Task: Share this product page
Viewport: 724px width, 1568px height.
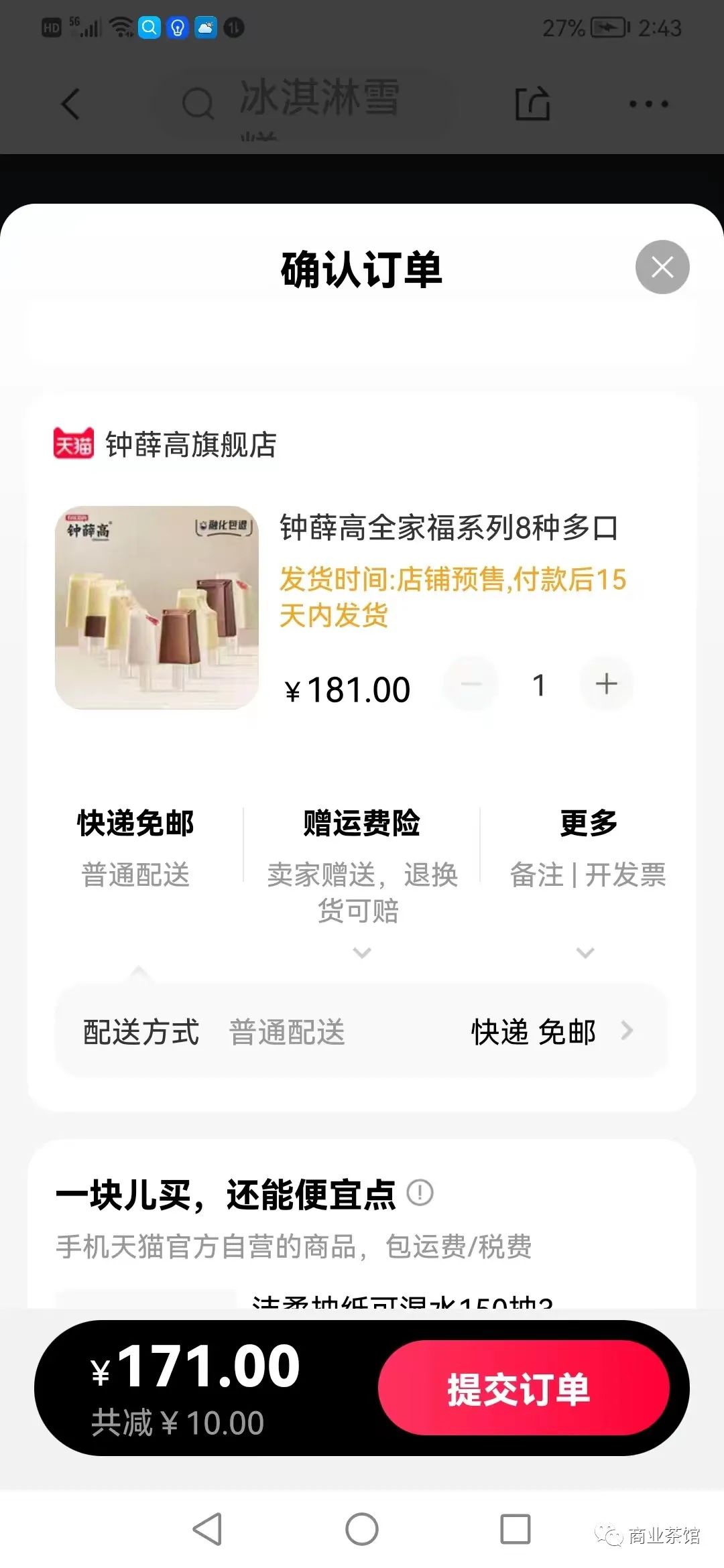Action: pos(532,104)
